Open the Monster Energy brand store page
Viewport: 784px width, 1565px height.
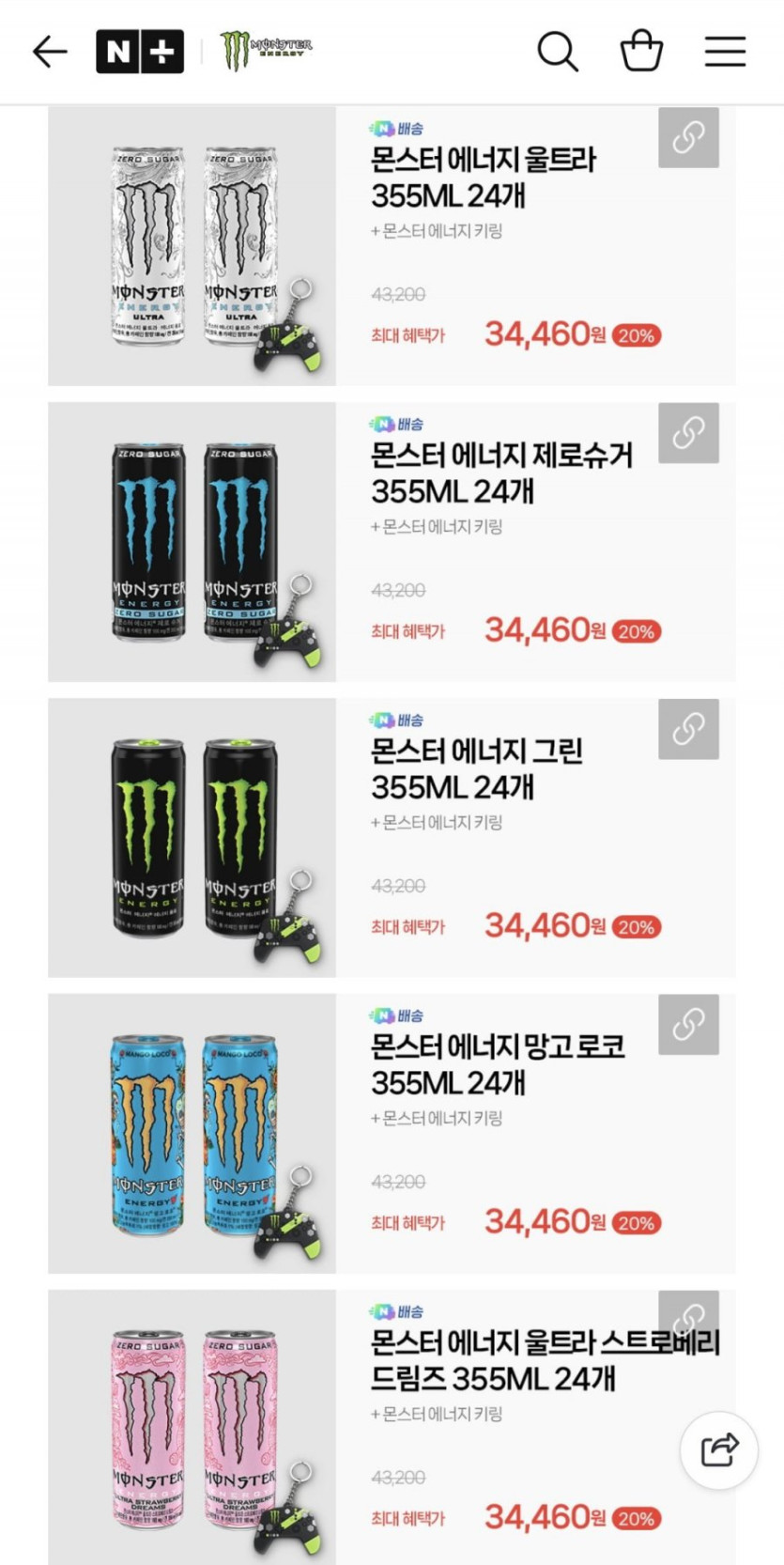[x=266, y=50]
